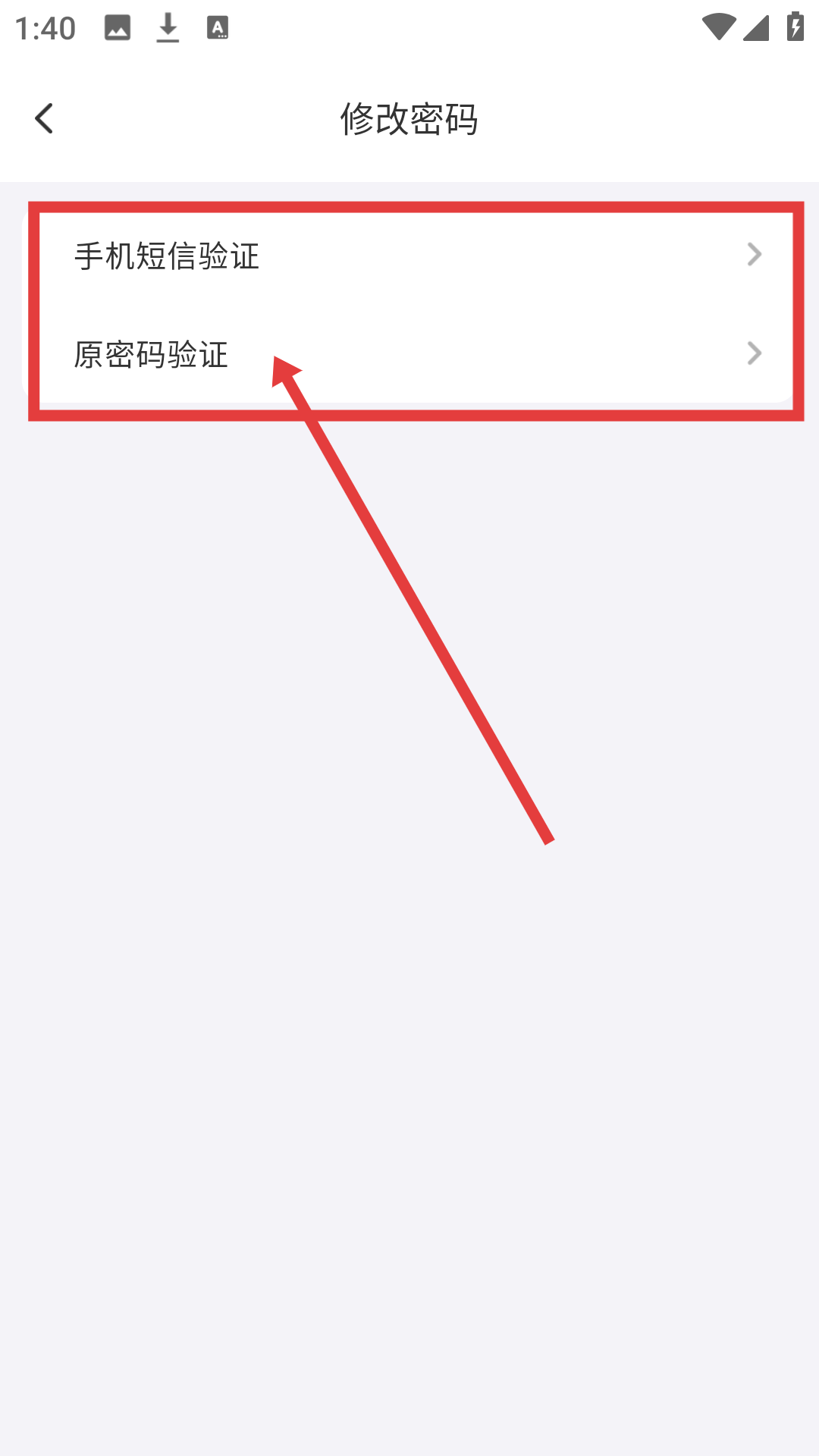819x1456 pixels.
Task: Go back from the 修改密码 page
Action: pyautogui.click(x=44, y=119)
